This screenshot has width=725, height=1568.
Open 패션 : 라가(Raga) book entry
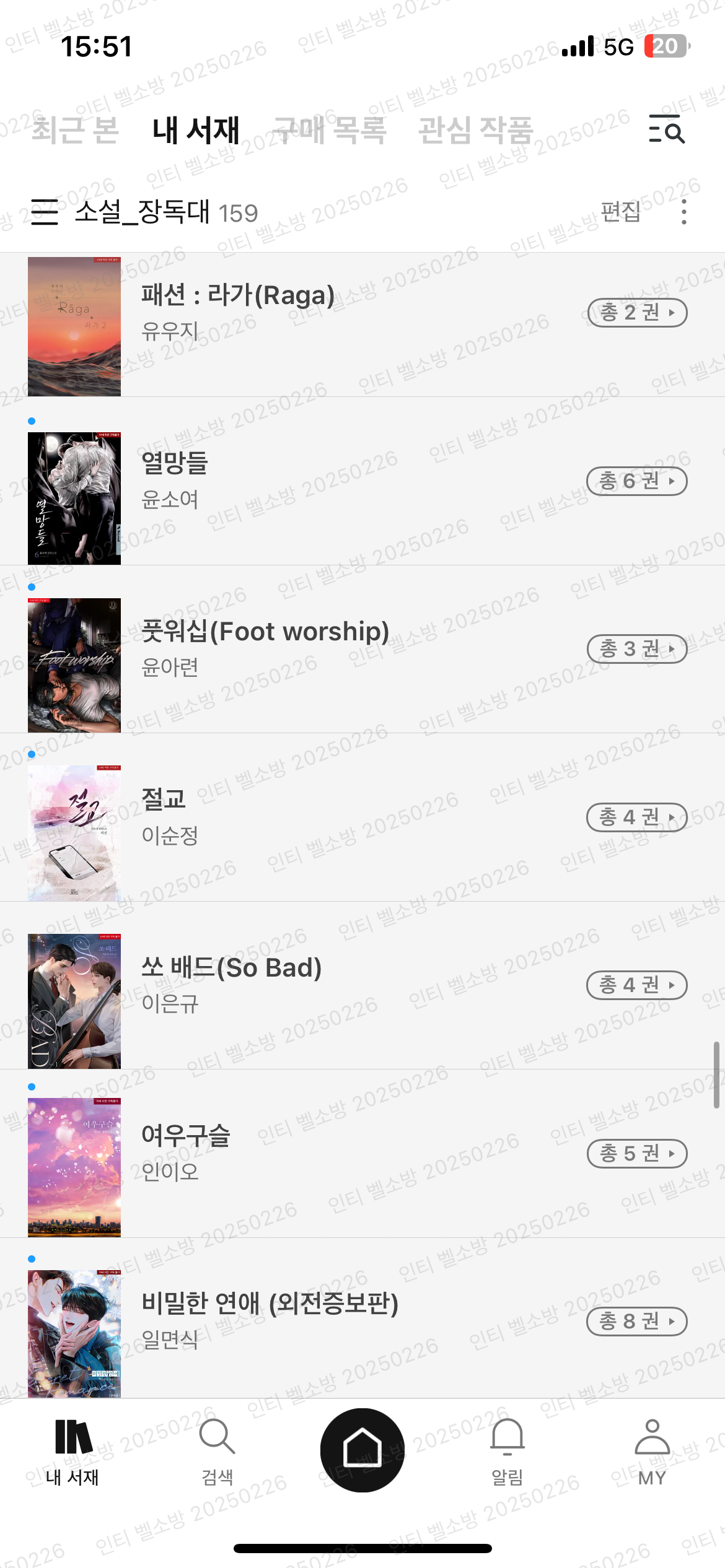[362, 325]
